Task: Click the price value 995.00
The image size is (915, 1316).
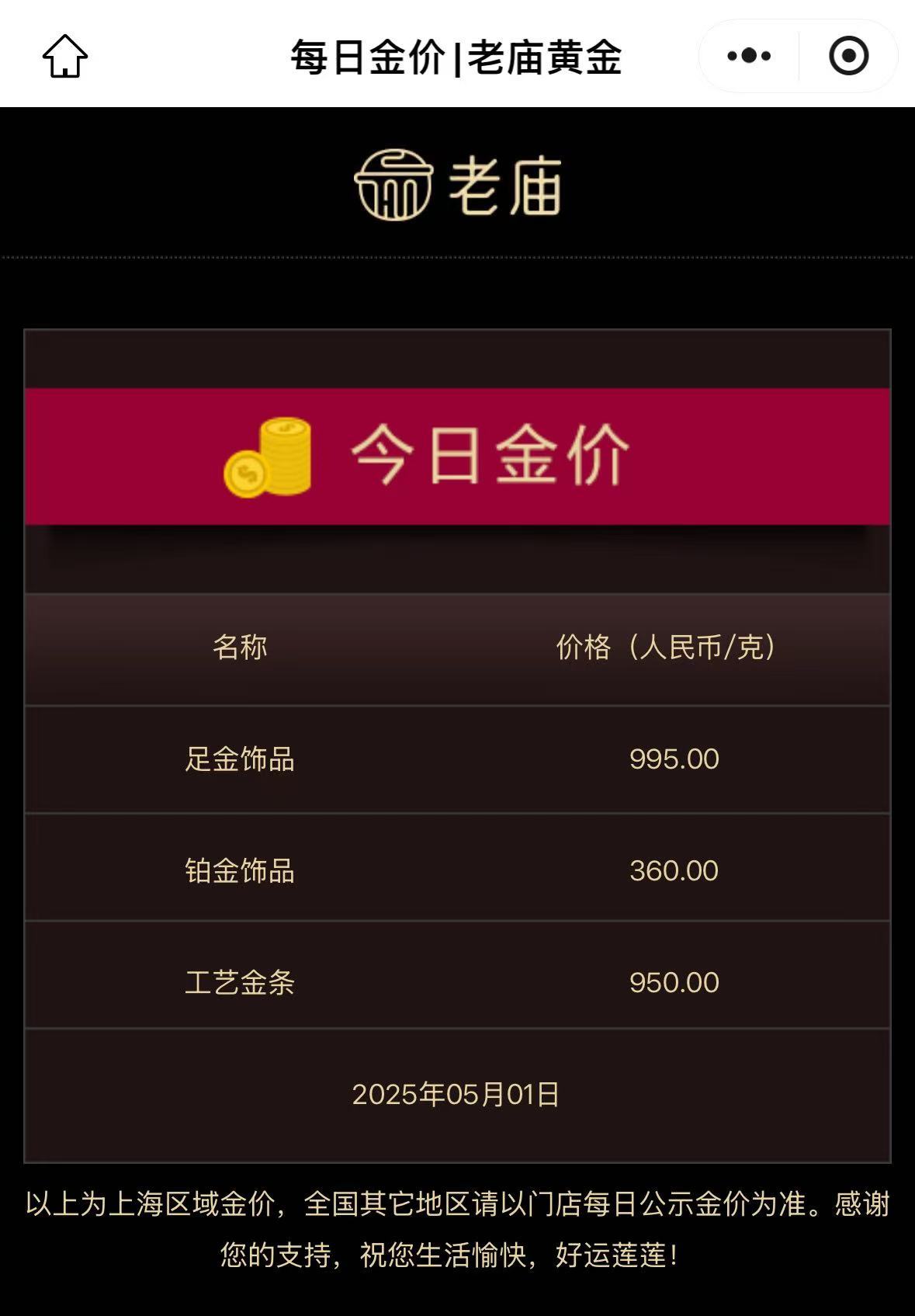Action: pos(674,759)
